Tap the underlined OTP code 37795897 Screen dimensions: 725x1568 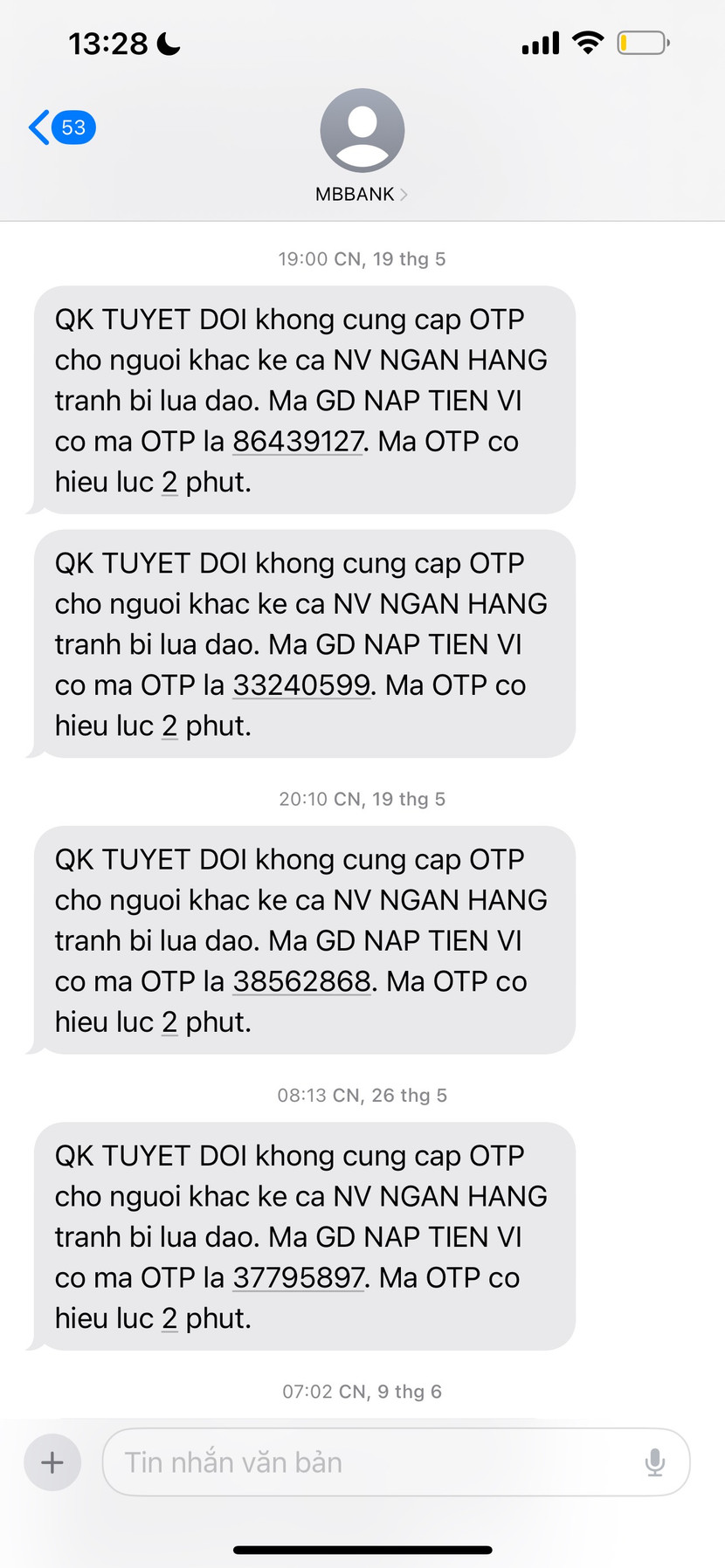point(297,1277)
